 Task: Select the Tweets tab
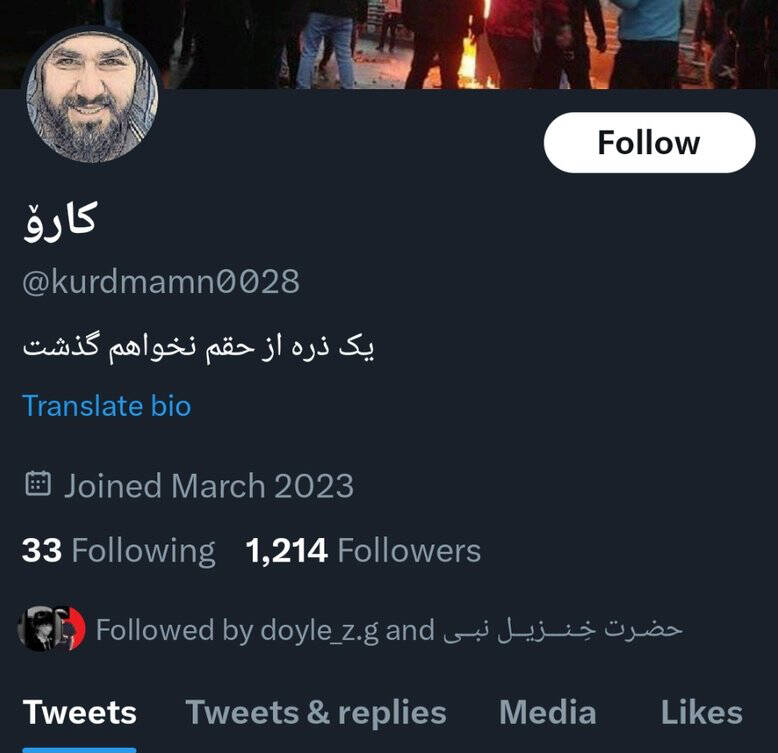[79, 712]
